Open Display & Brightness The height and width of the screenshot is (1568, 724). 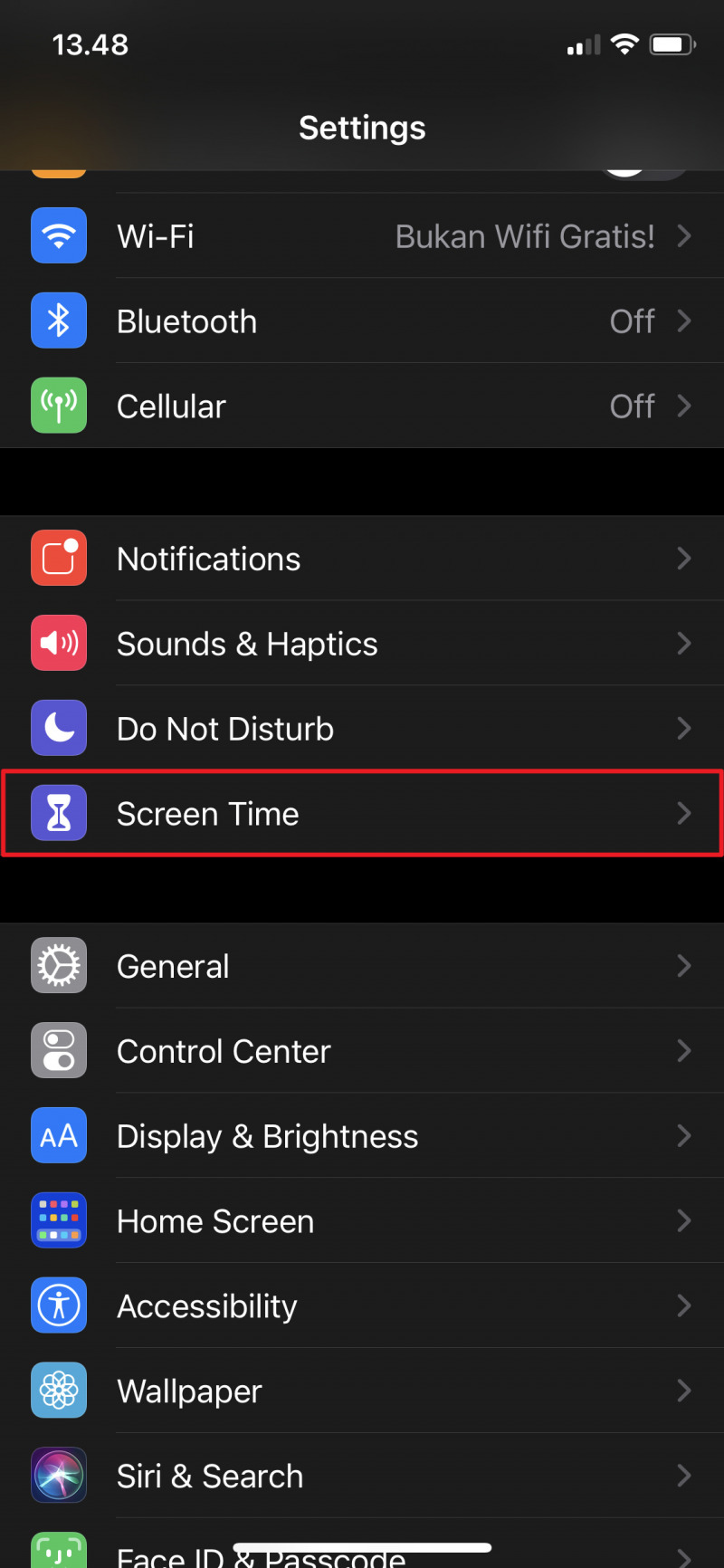362,1136
